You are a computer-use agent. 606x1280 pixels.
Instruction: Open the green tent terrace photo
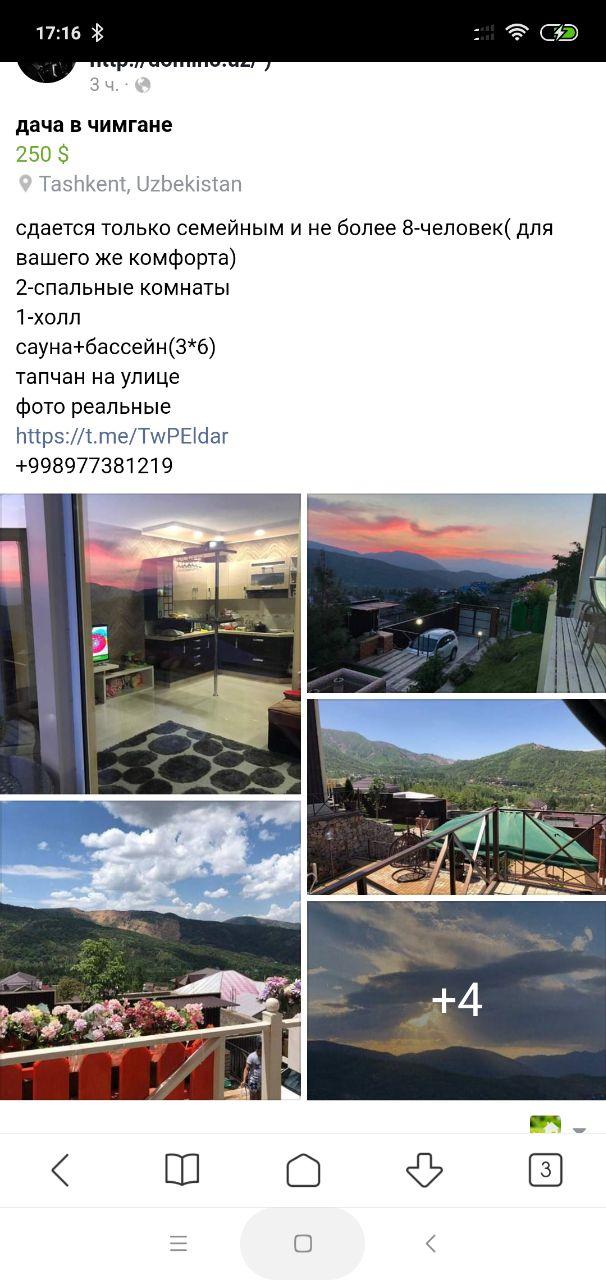click(x=456, y=796)
